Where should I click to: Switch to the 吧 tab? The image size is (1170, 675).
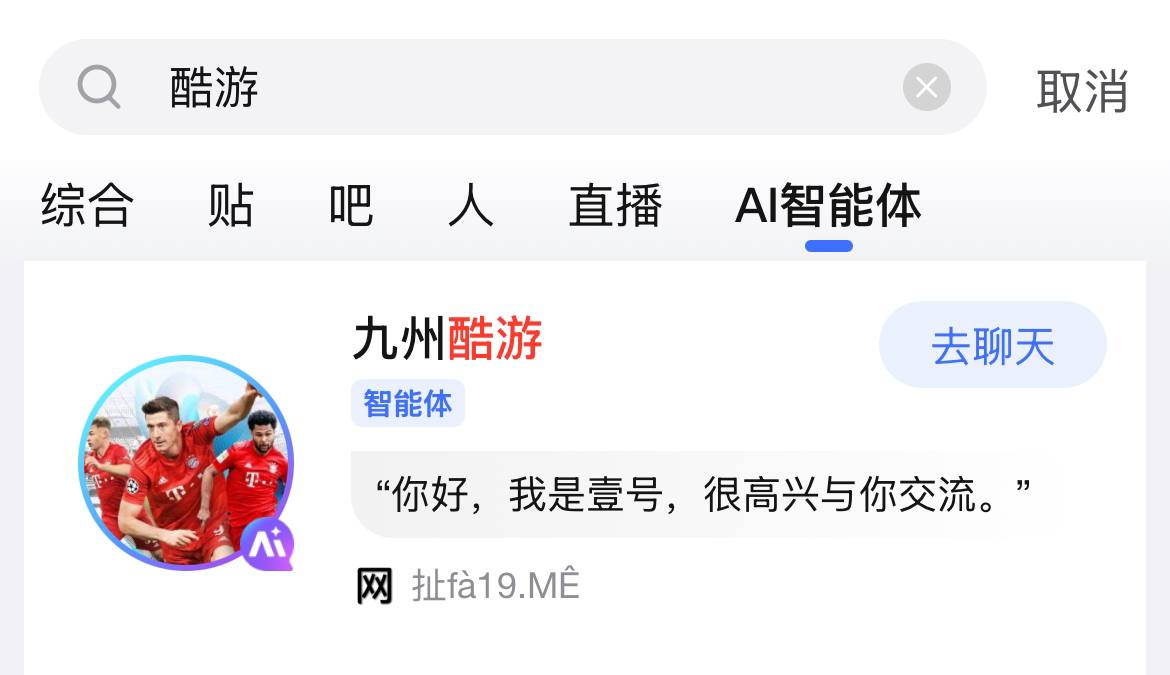[351, 205]
